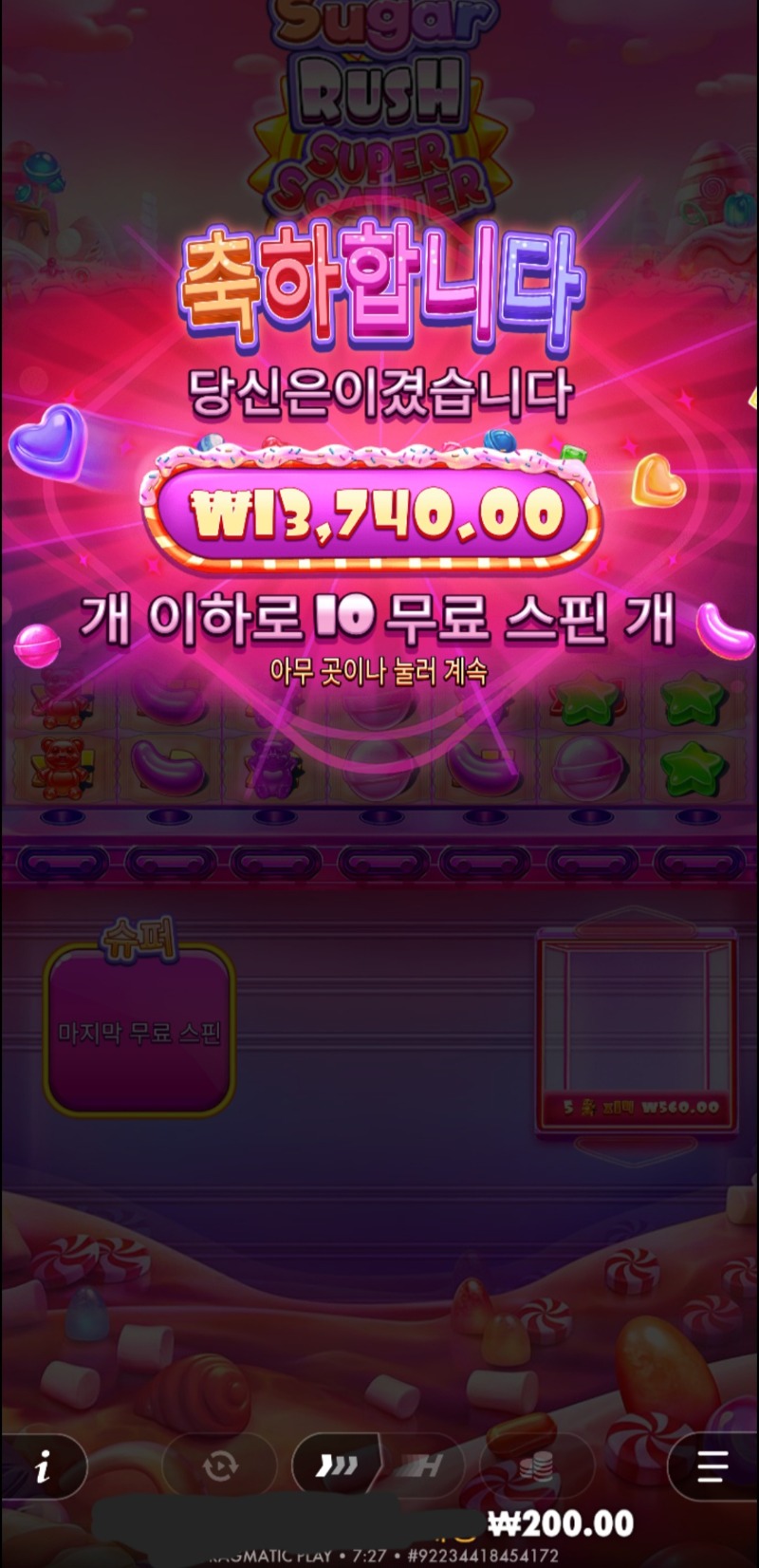This screenshot has height=1568, width=759.
Task: Open the hamburger menu
Action: (x=712, y=1467)
